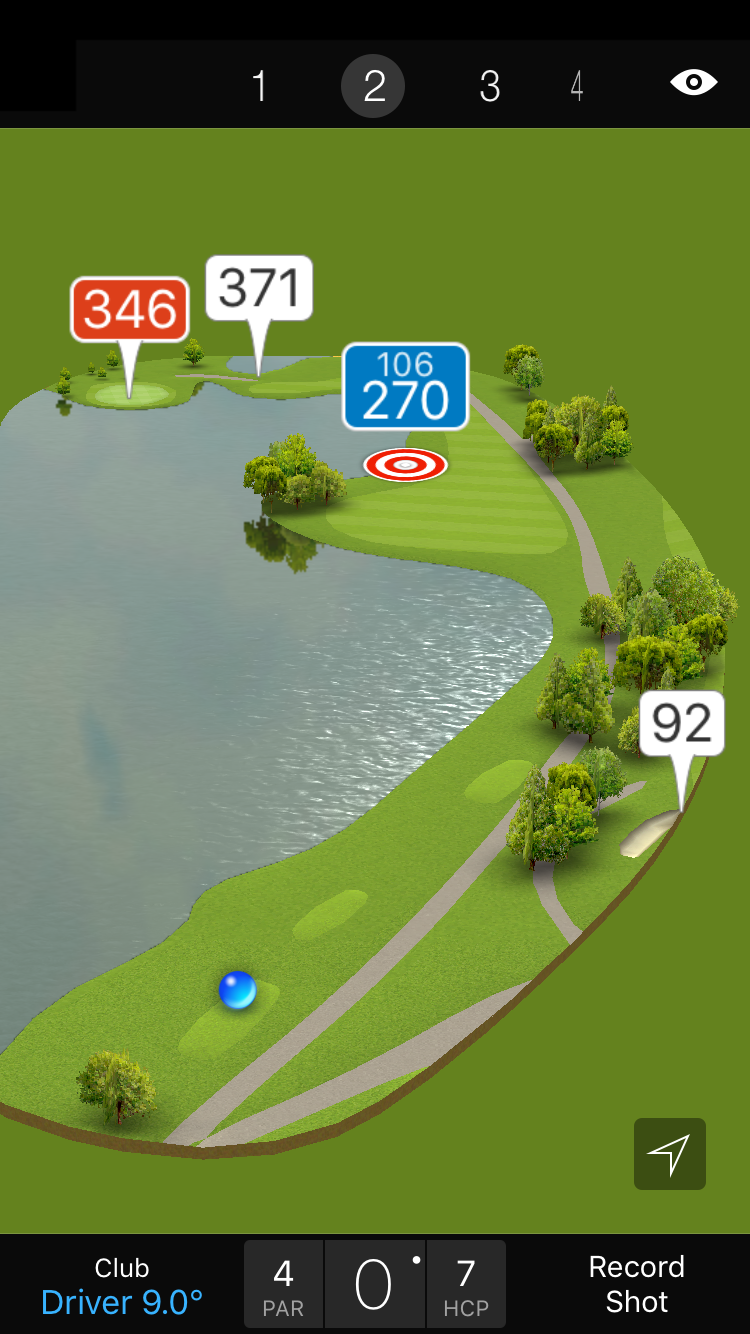Toggle the eye view icon
The width and height of the screenshot is (750, 1334).
[694, 83]
